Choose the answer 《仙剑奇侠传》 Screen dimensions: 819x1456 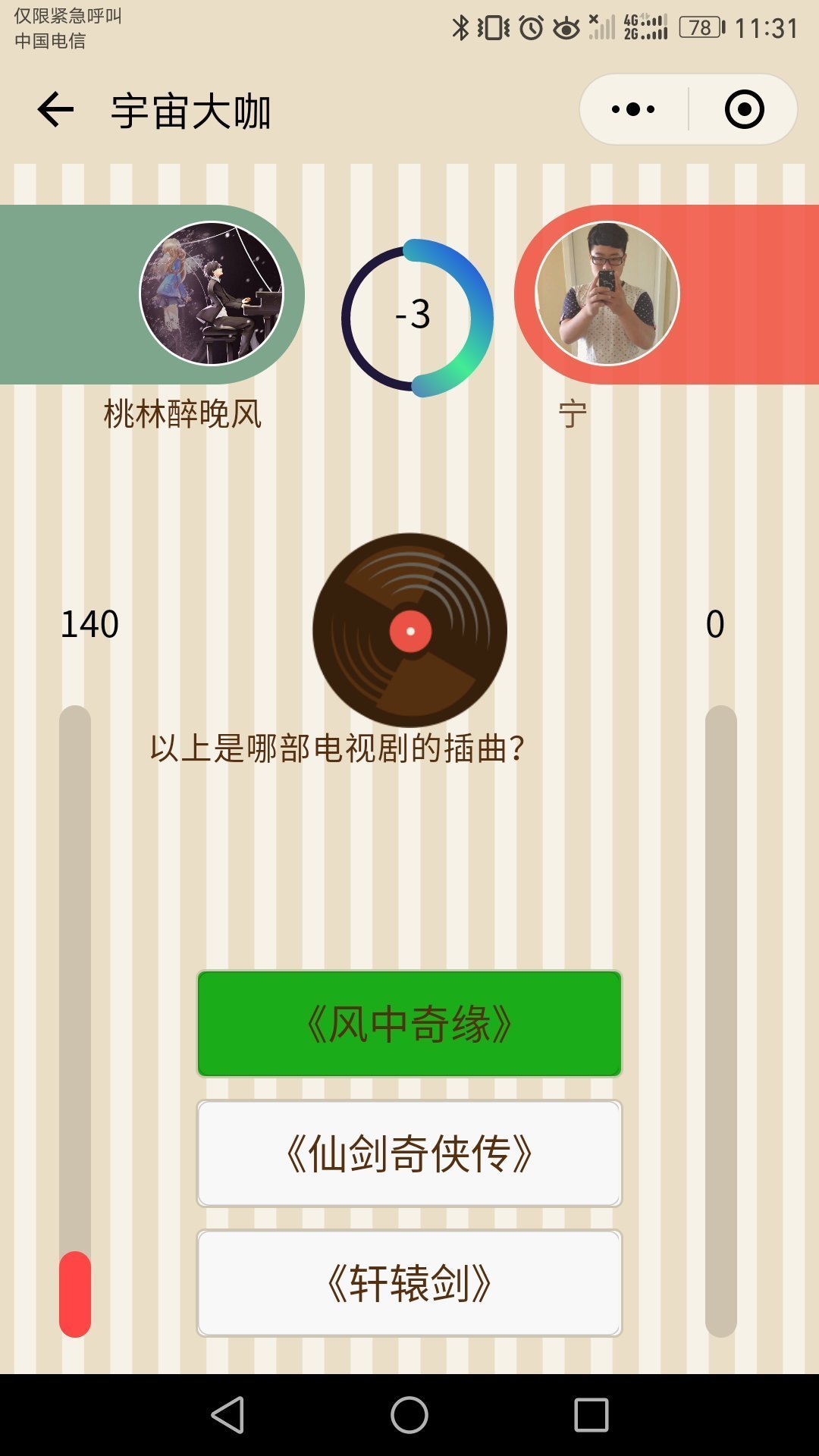pos(409,1153)
